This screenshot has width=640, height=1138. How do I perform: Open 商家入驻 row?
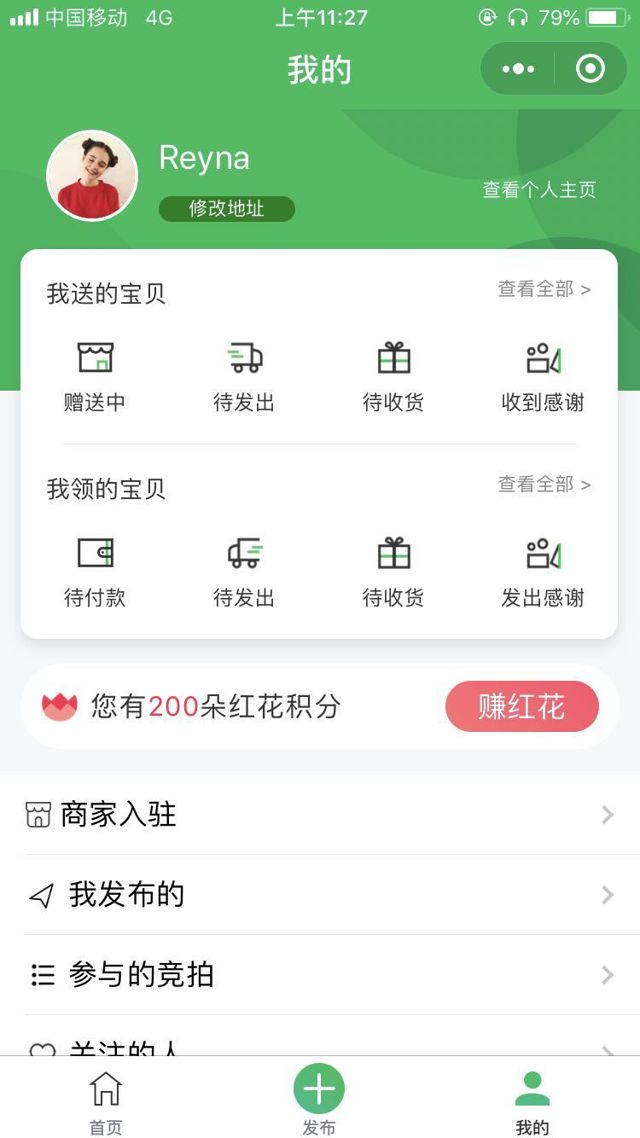320,815
